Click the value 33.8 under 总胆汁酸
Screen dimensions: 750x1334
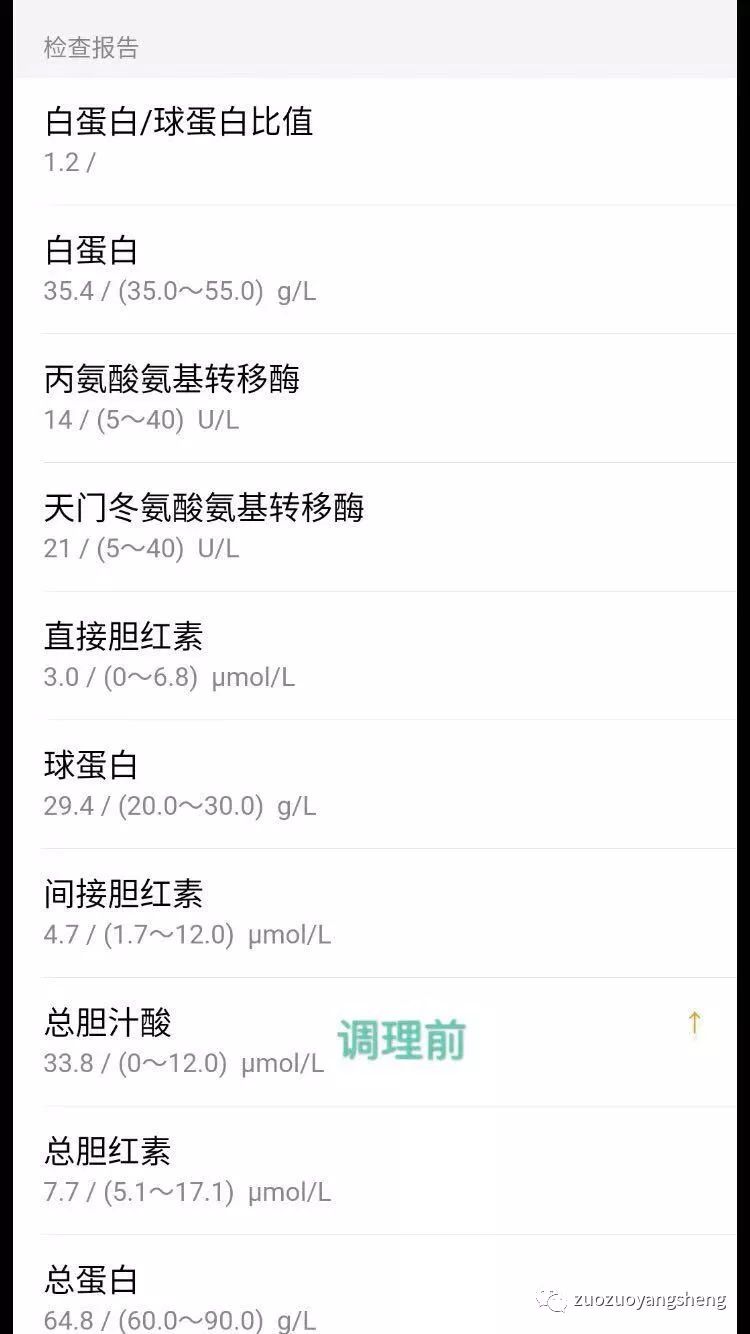pyautogui.click(x=63, y=1062)
